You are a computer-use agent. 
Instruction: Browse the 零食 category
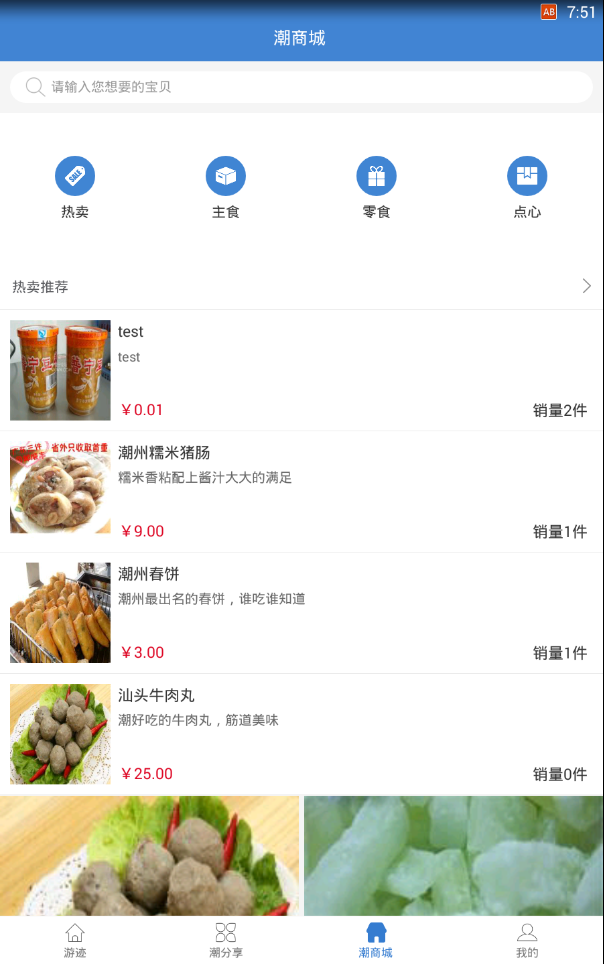tap(376, 188)
